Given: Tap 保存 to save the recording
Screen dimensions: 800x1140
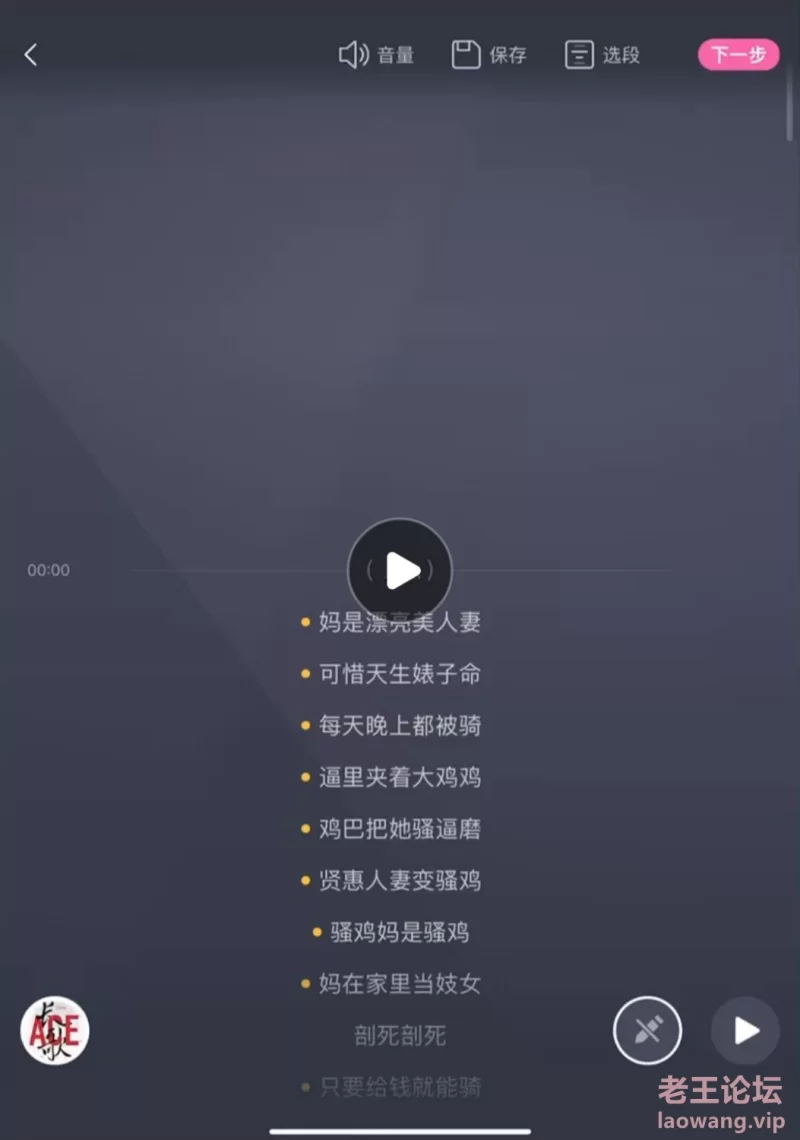Looking at the screenshot, I should click(x=489, y=55).
